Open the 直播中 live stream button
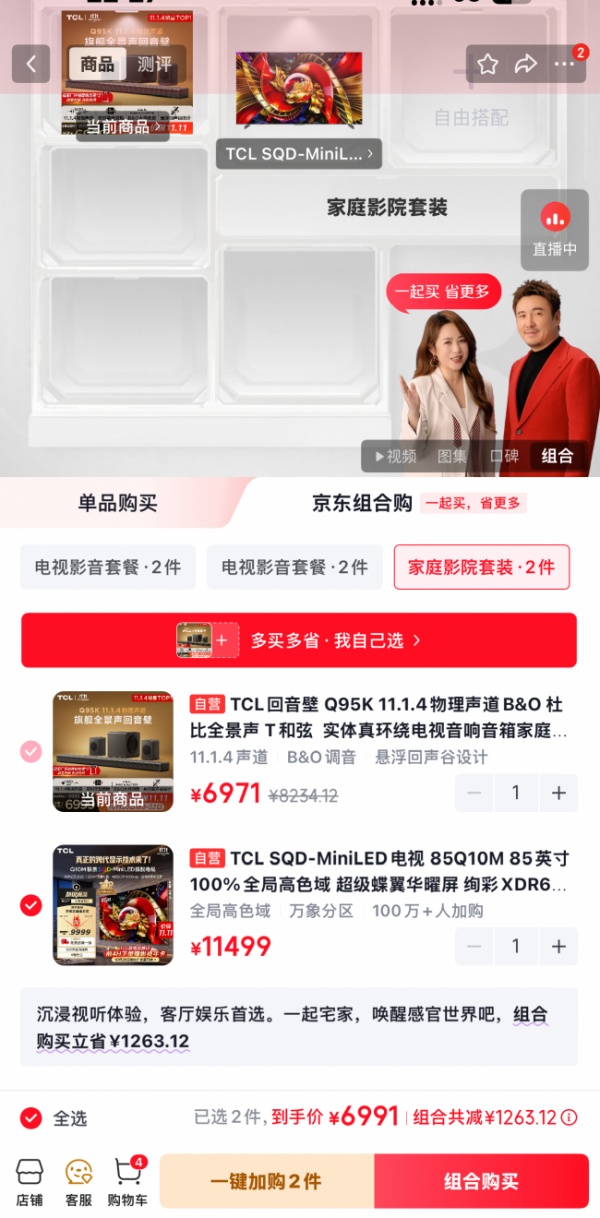Image resolution: width=600 pixels, height=1218 pixels. coord(555,230)
